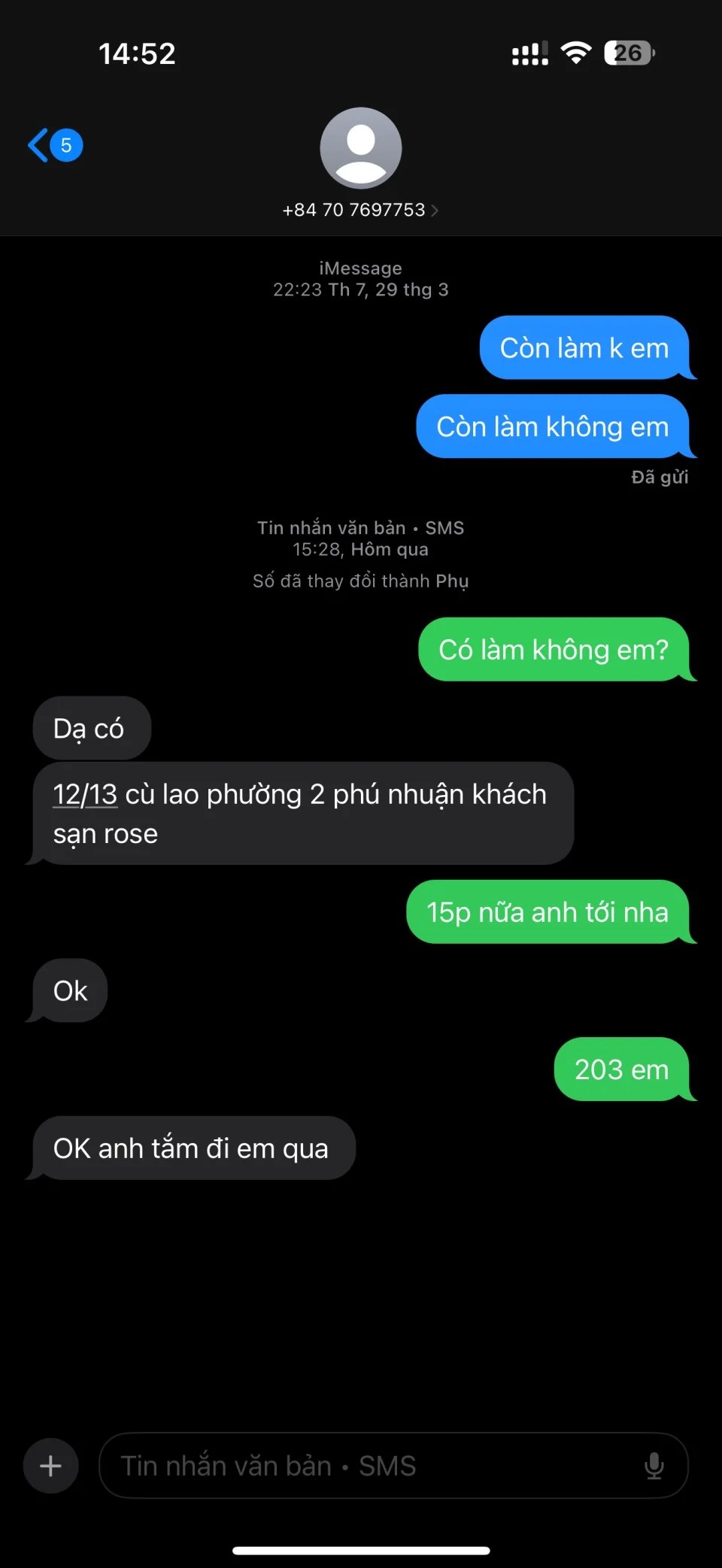Open contact details for +84 70 7697753
This screenshot has width=722, height=1568.
[x=360, y=210]
